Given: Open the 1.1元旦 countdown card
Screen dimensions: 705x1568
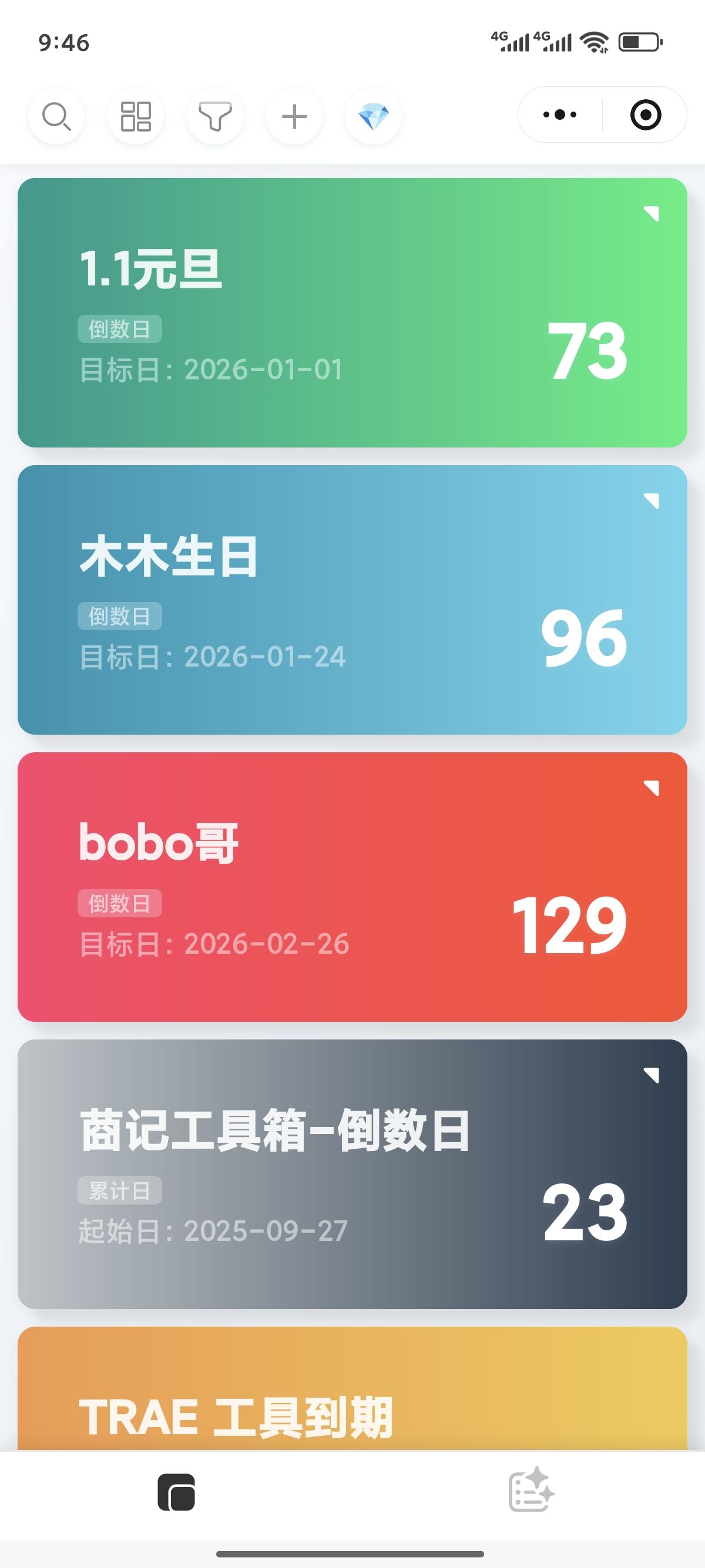Looking at the screenshot, I should 352,312.
